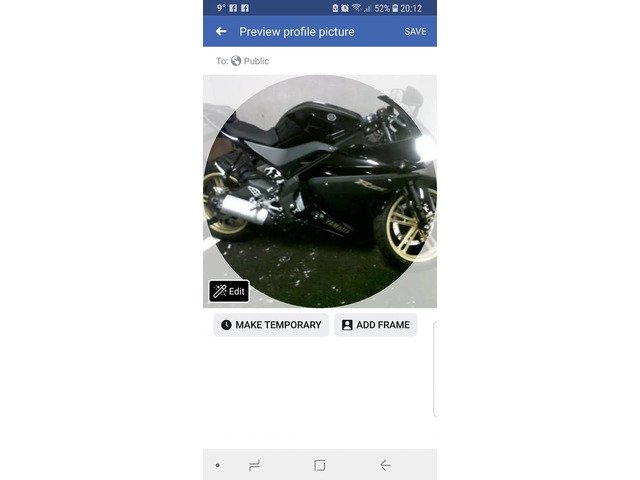
Task: Tap the system home button
Action: (x=320, y=465)
